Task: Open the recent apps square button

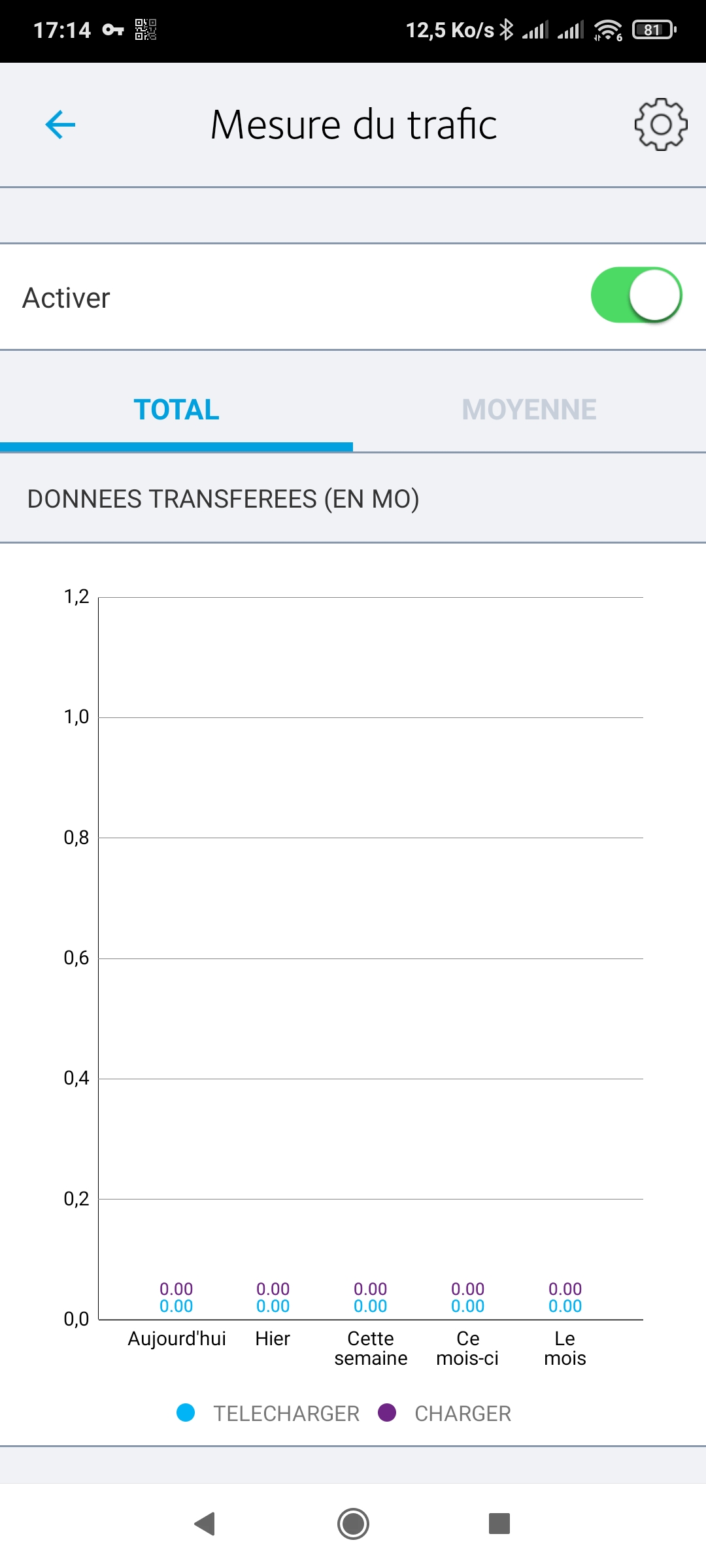Action: point(499,1524)
